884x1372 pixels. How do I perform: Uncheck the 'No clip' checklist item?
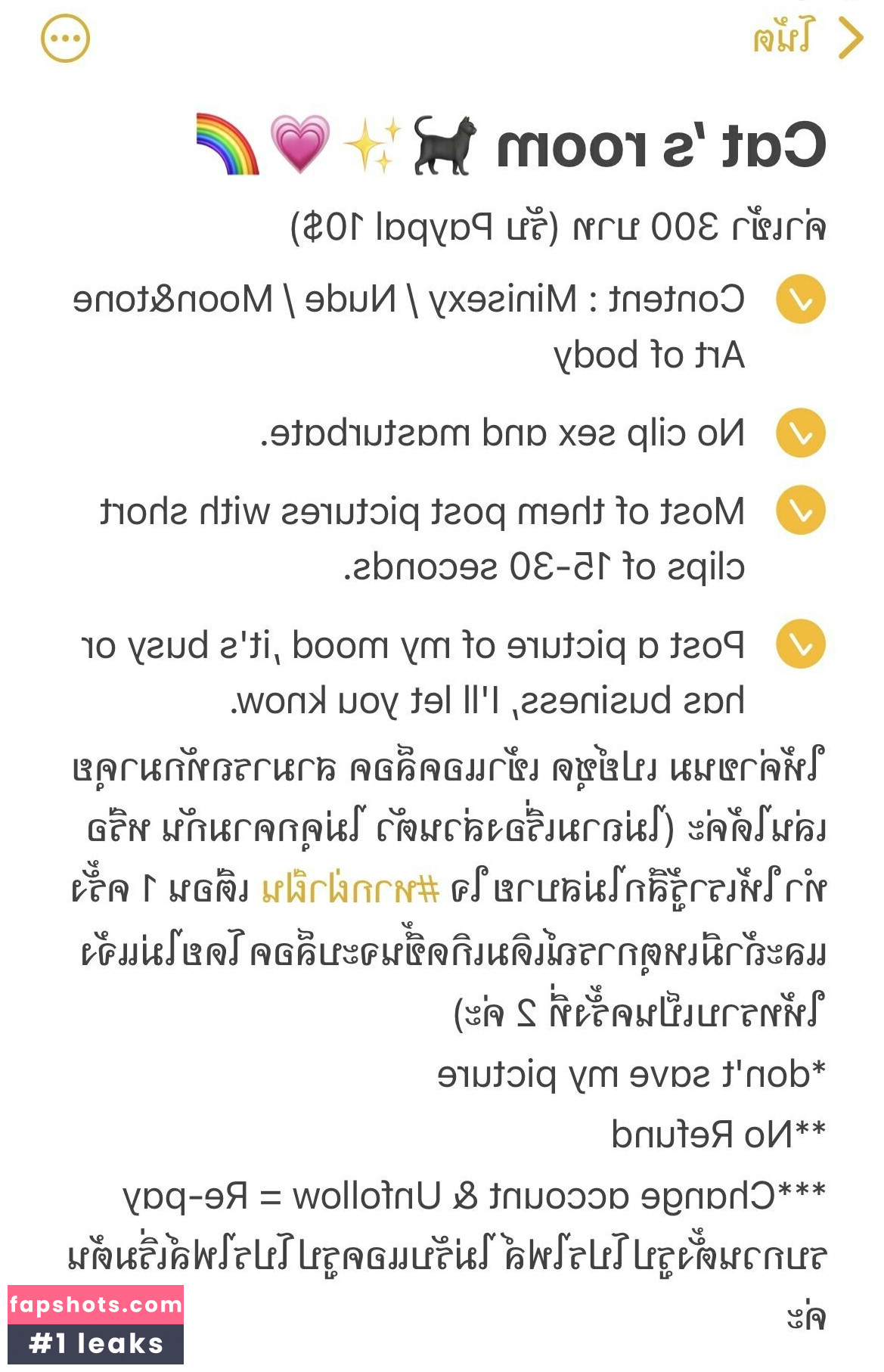click(801, 433)
